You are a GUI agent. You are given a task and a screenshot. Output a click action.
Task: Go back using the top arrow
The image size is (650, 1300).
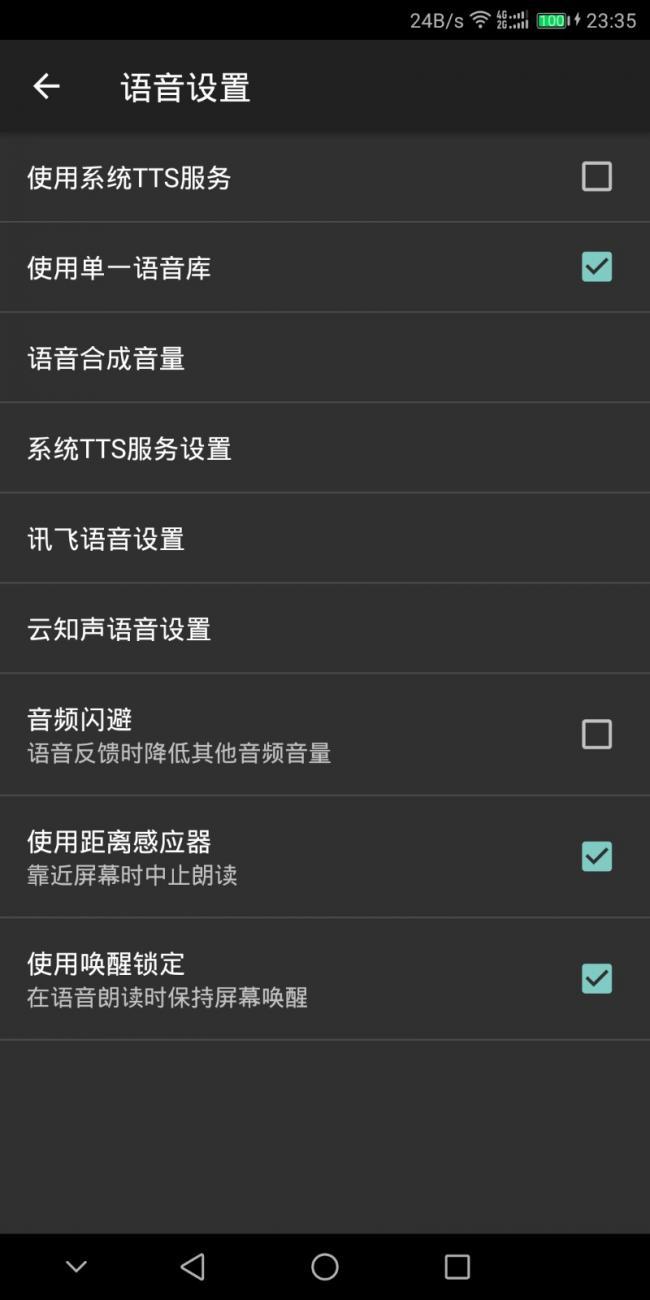pos(46,87)
